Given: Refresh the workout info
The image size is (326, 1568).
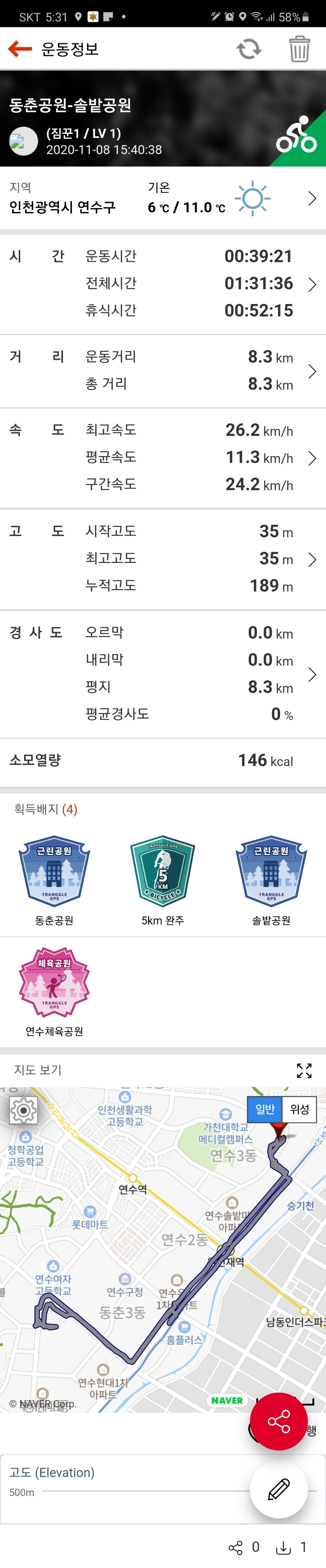Looking at the screenshot, I should click(249, 49).
